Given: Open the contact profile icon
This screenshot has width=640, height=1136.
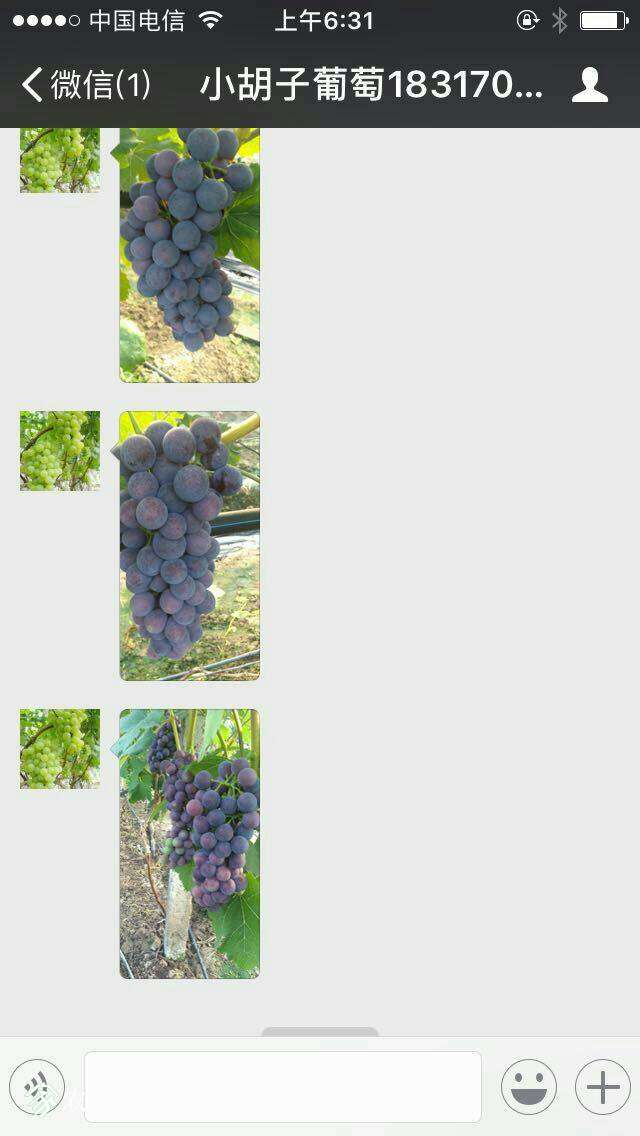Looking at the screenshot, I should click(590, 86).
